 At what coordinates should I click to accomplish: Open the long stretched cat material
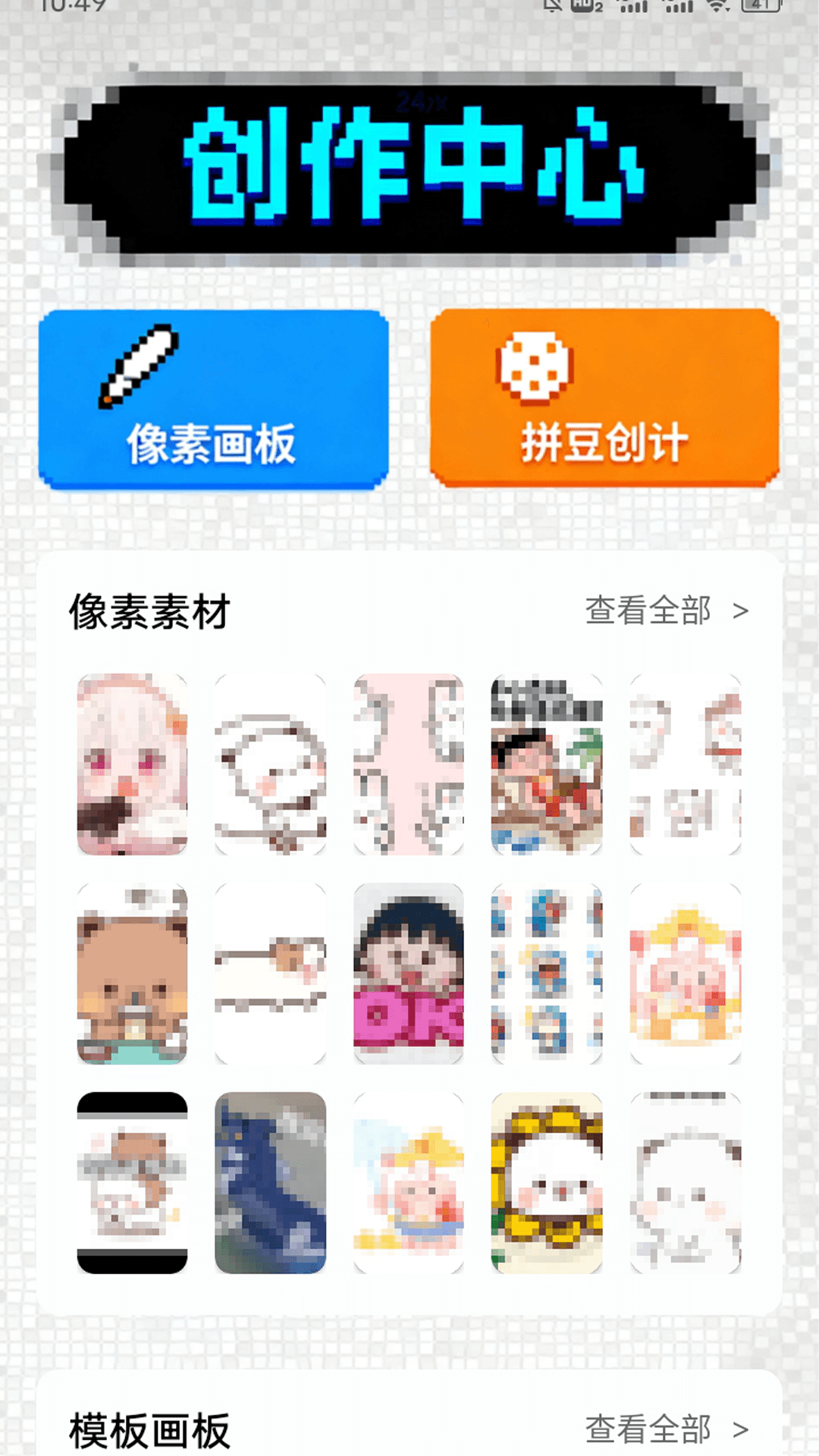pos(270,974)
